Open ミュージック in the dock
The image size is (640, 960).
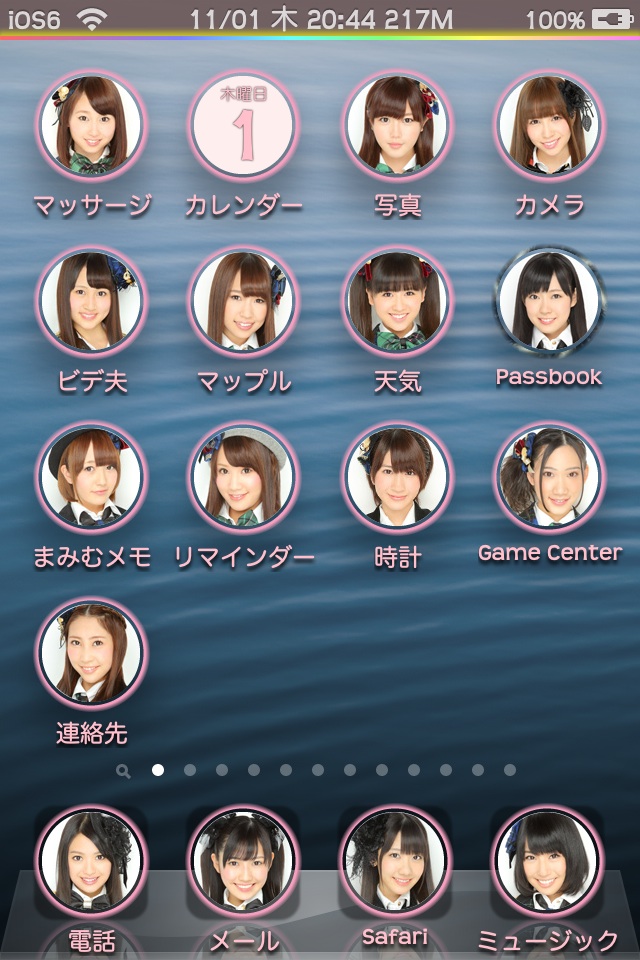[547, 862]
